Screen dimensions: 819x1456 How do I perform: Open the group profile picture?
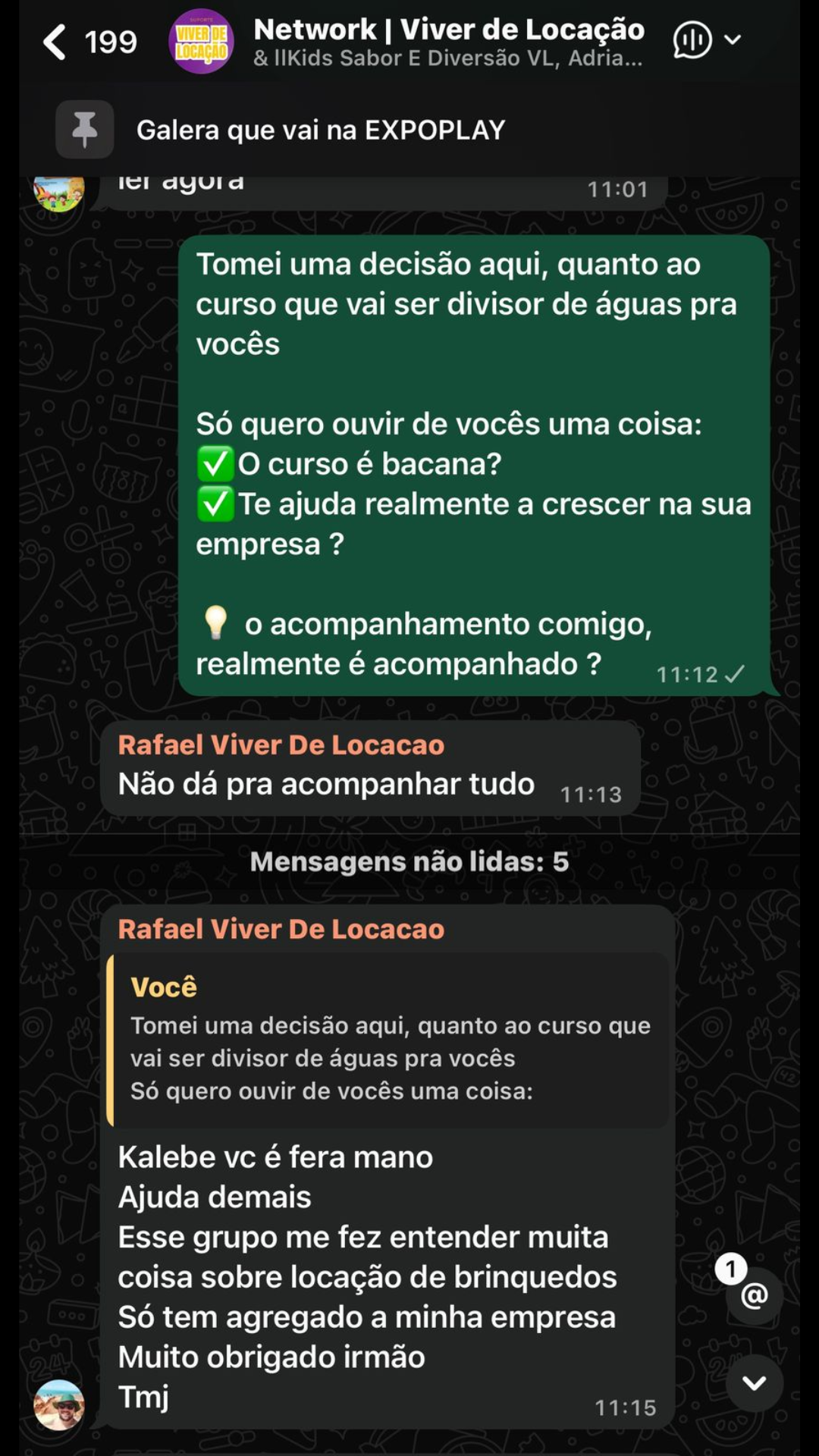201,42
